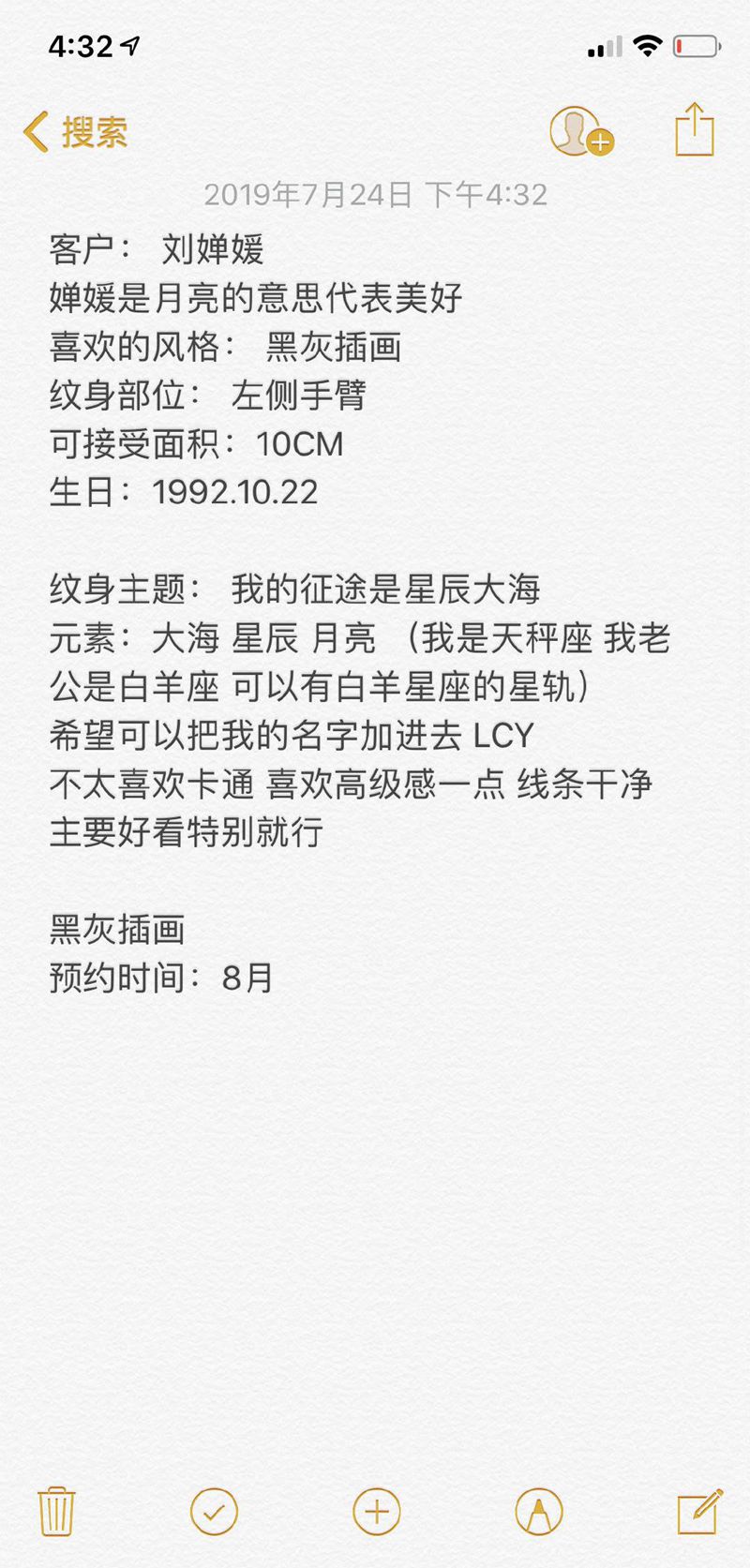
Task: Share this note
Action: [x=695, y=130]
